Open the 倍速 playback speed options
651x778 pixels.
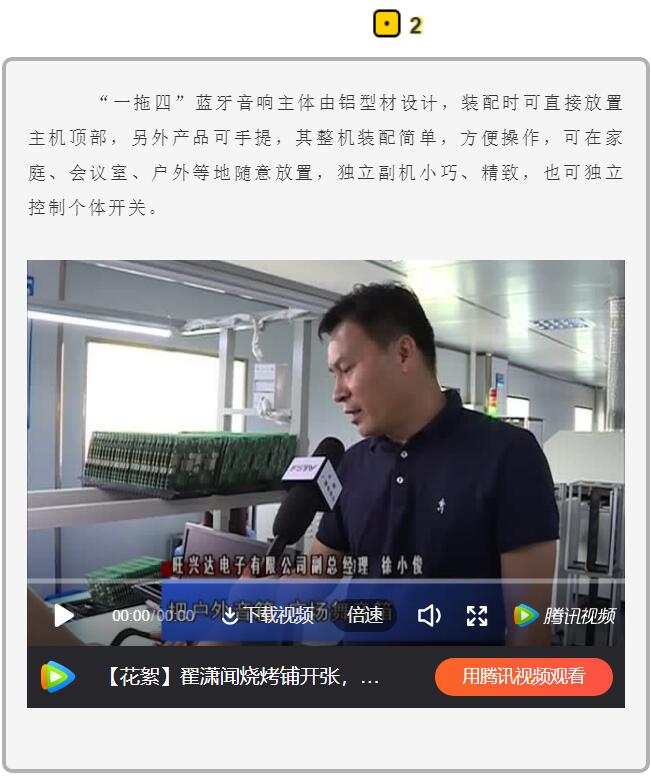pyautogui.click(x=365, y=615)
